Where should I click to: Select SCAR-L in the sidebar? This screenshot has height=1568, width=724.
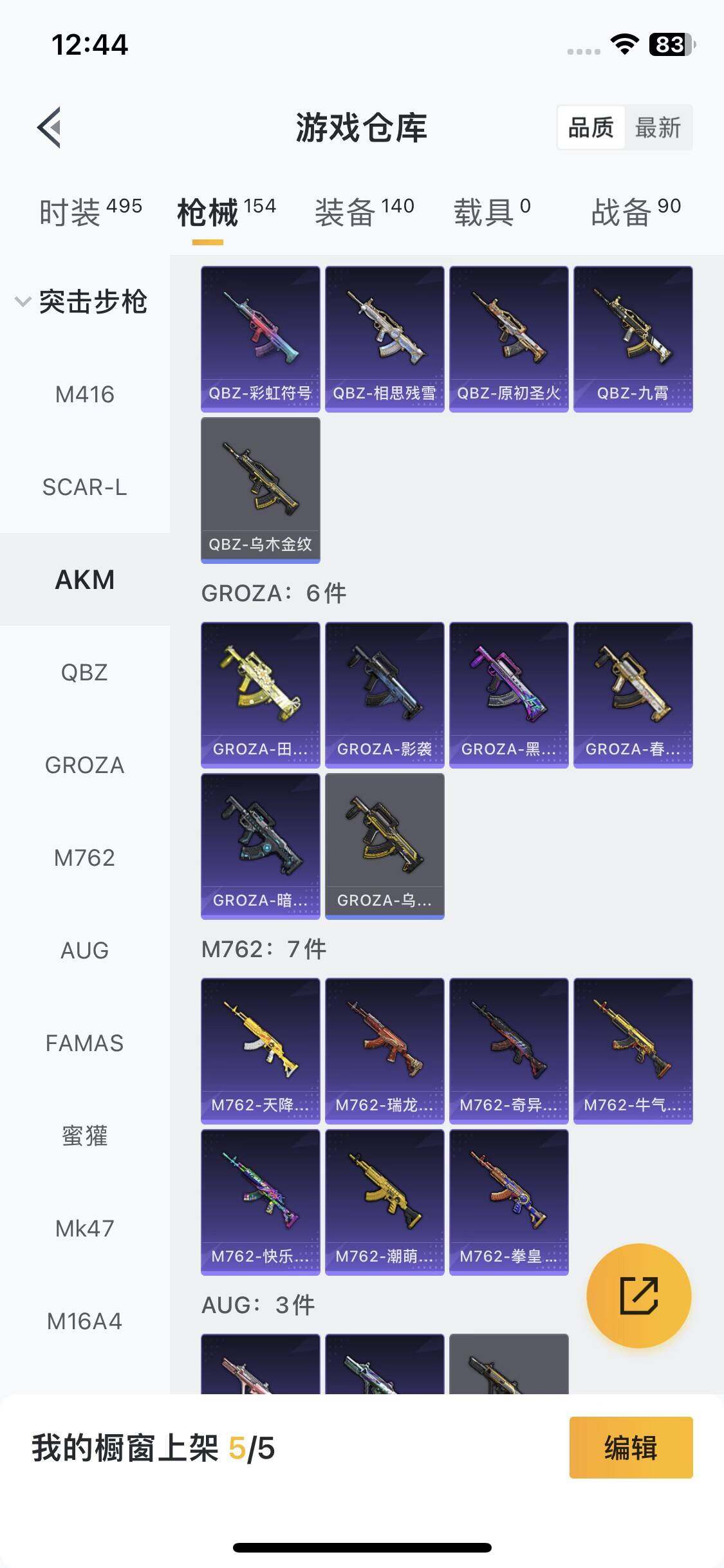[84, 487]
